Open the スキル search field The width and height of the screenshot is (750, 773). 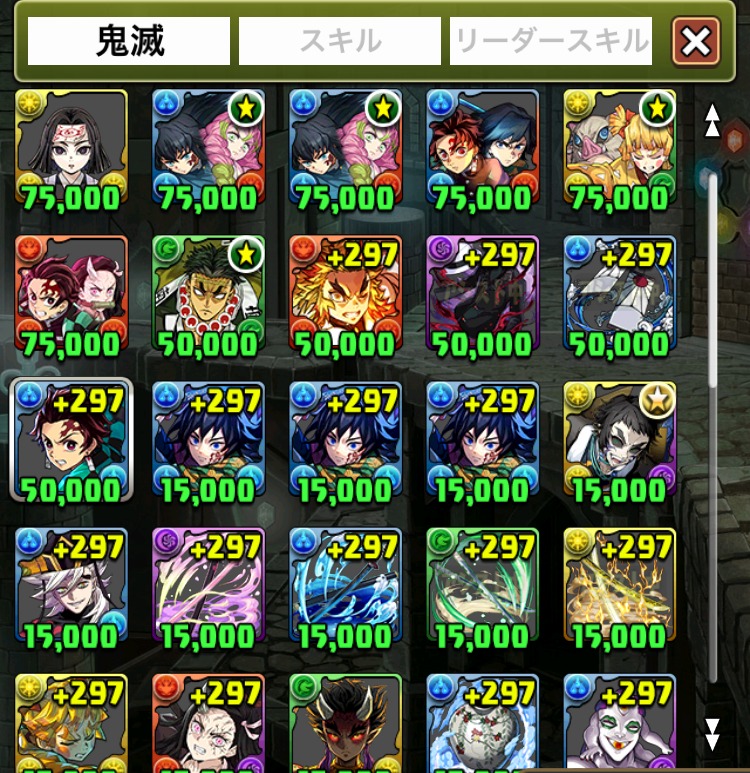click(x=339, y=41)
